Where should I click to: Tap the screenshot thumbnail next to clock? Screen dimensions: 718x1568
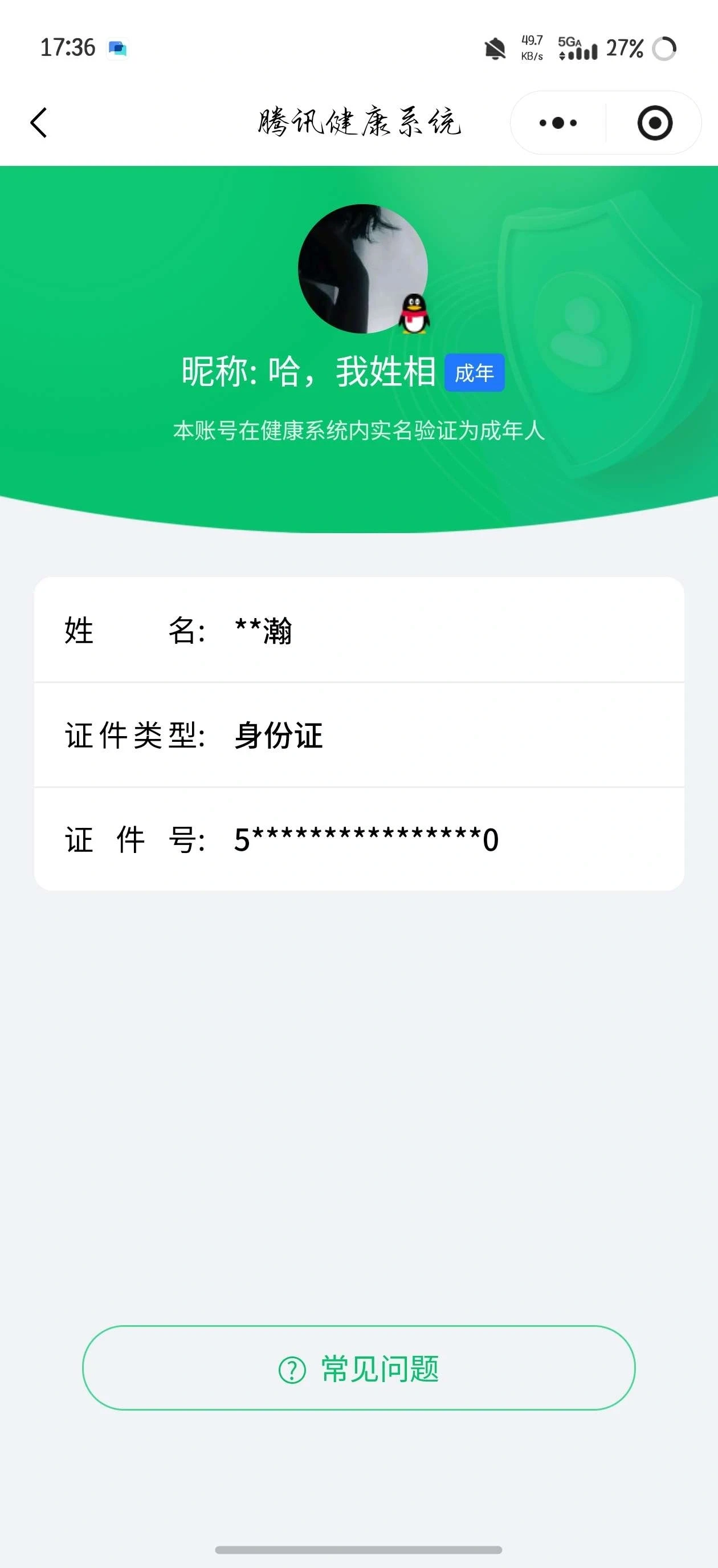(x=119, y=48)
